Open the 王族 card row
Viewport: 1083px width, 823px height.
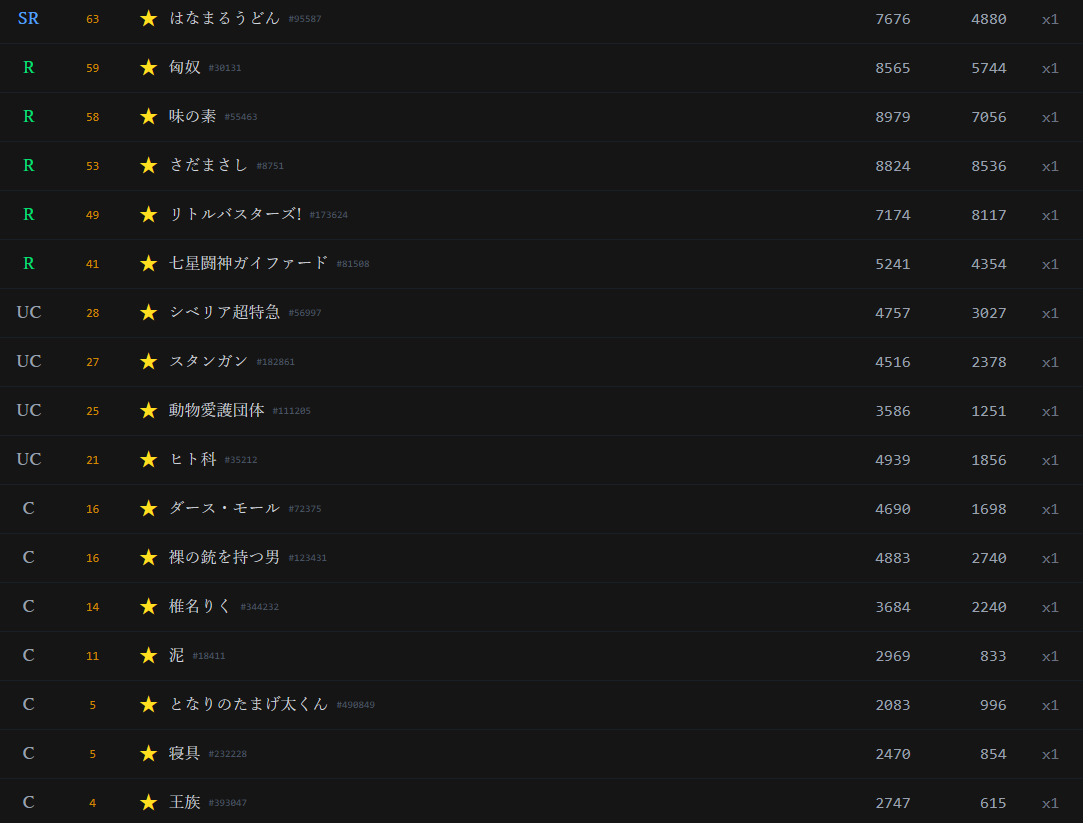coord(185,802)
